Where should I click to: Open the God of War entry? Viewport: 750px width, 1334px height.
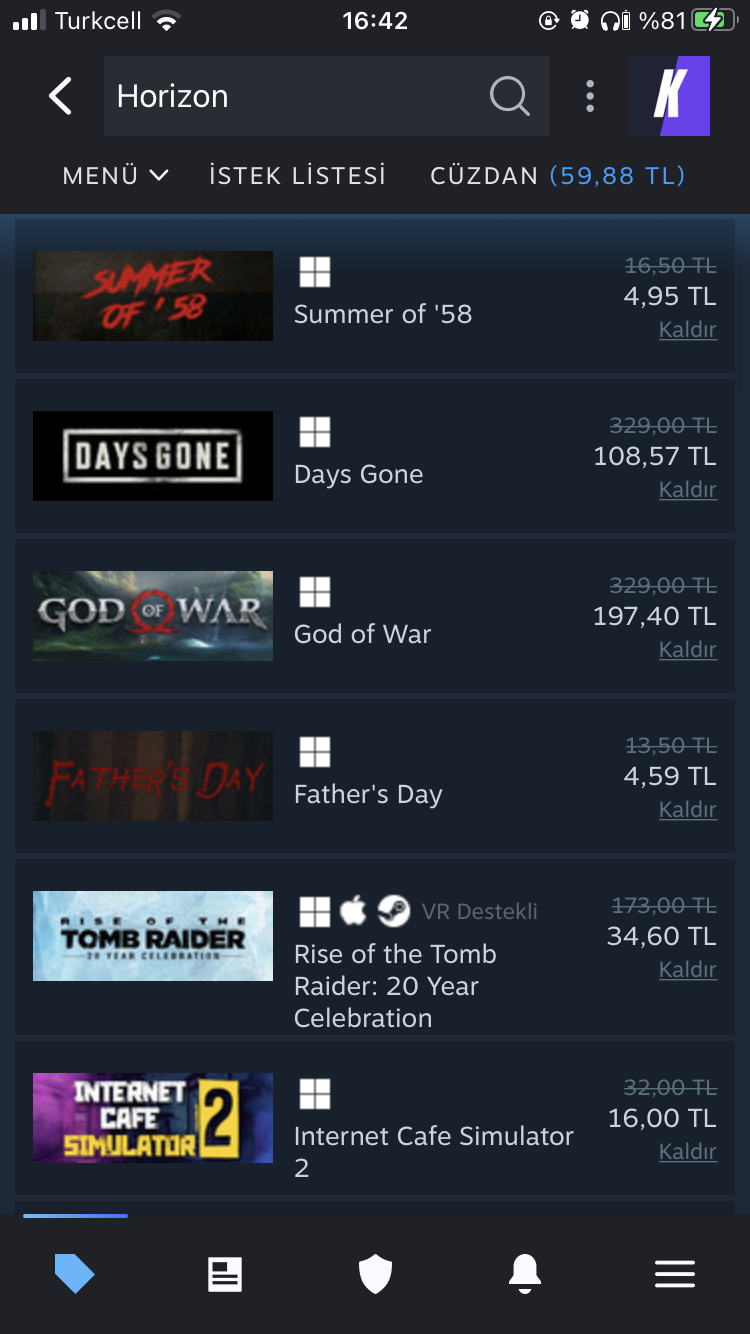(362, 634)
